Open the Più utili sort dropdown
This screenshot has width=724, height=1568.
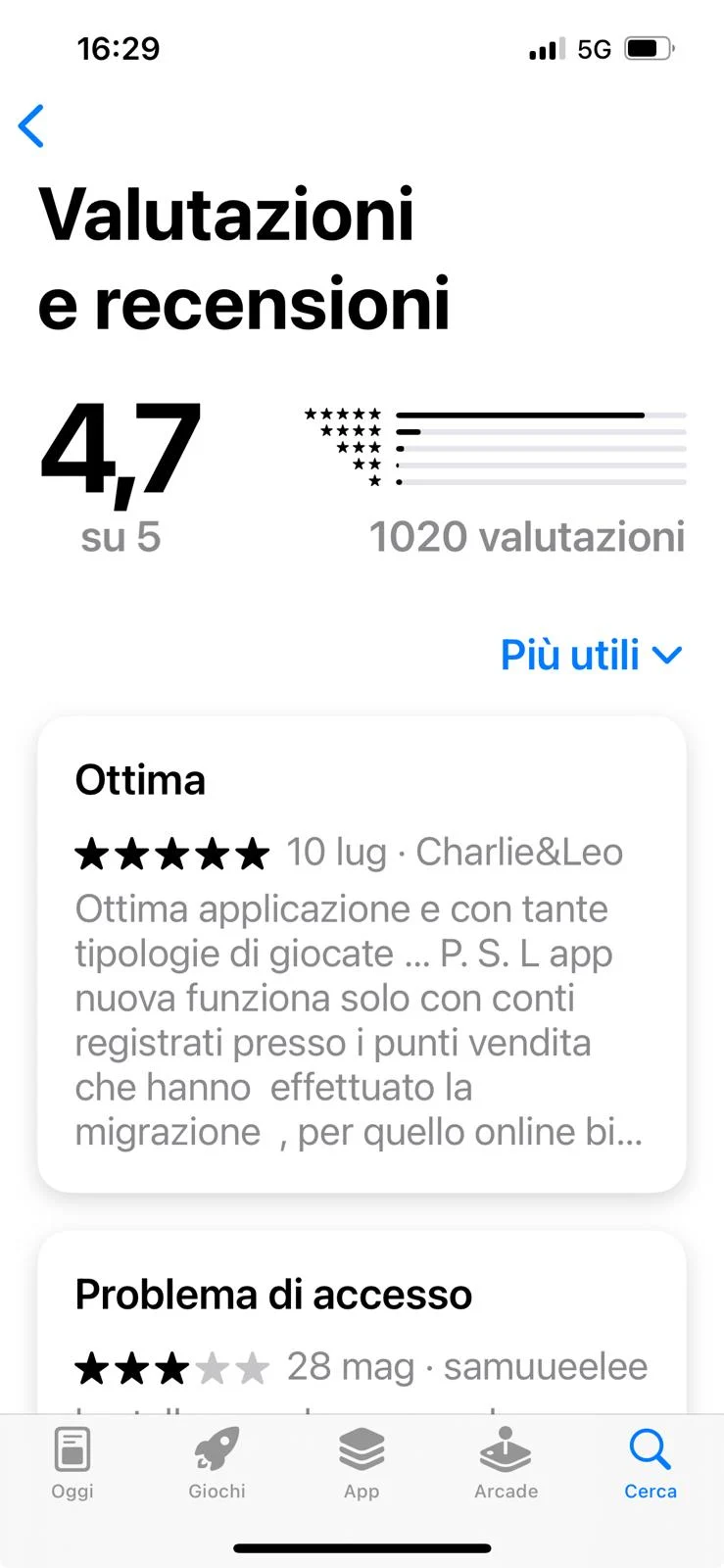(591, 655)
